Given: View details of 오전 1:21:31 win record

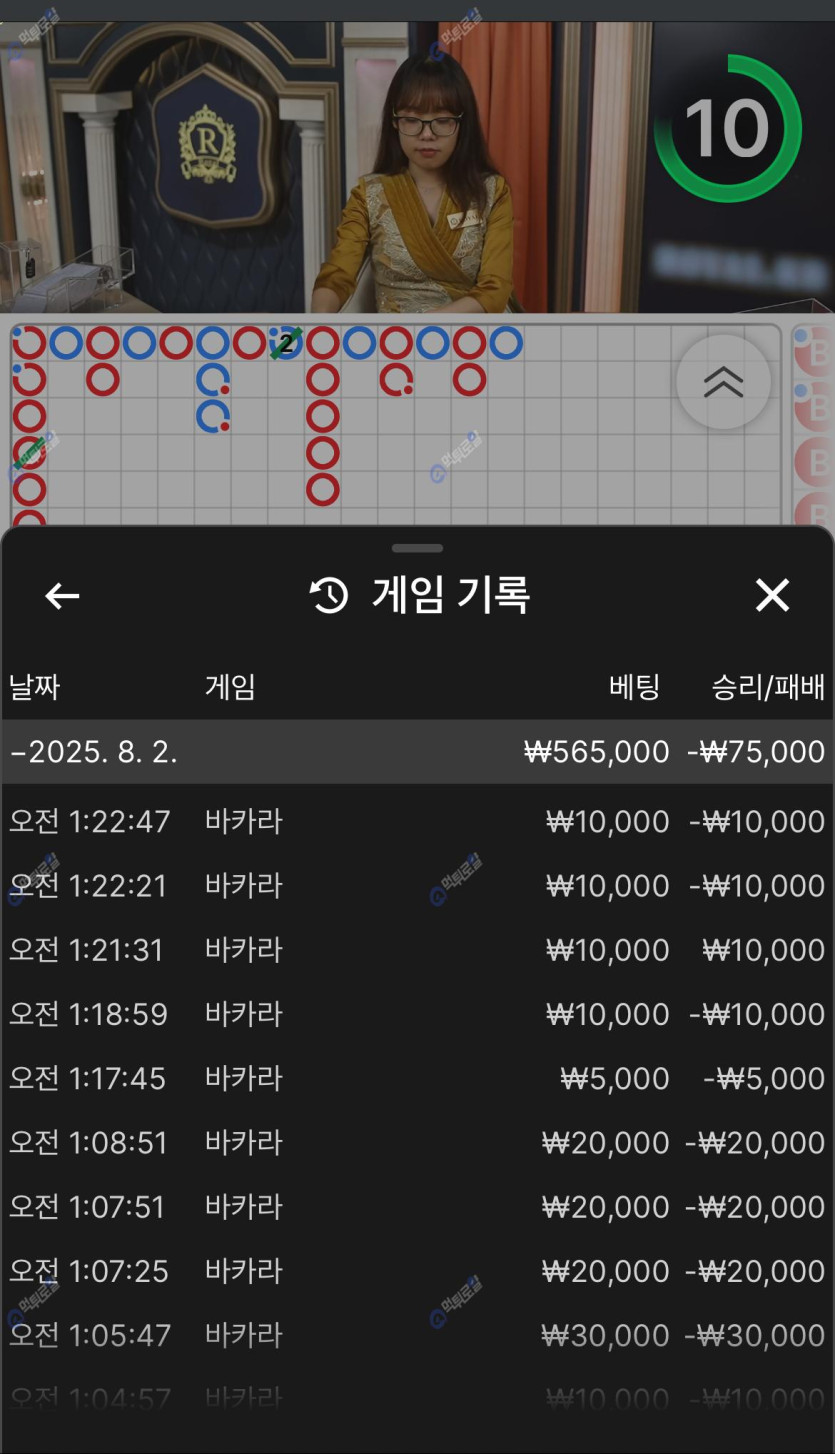Looking at the screenshot, I should [416, 950].
